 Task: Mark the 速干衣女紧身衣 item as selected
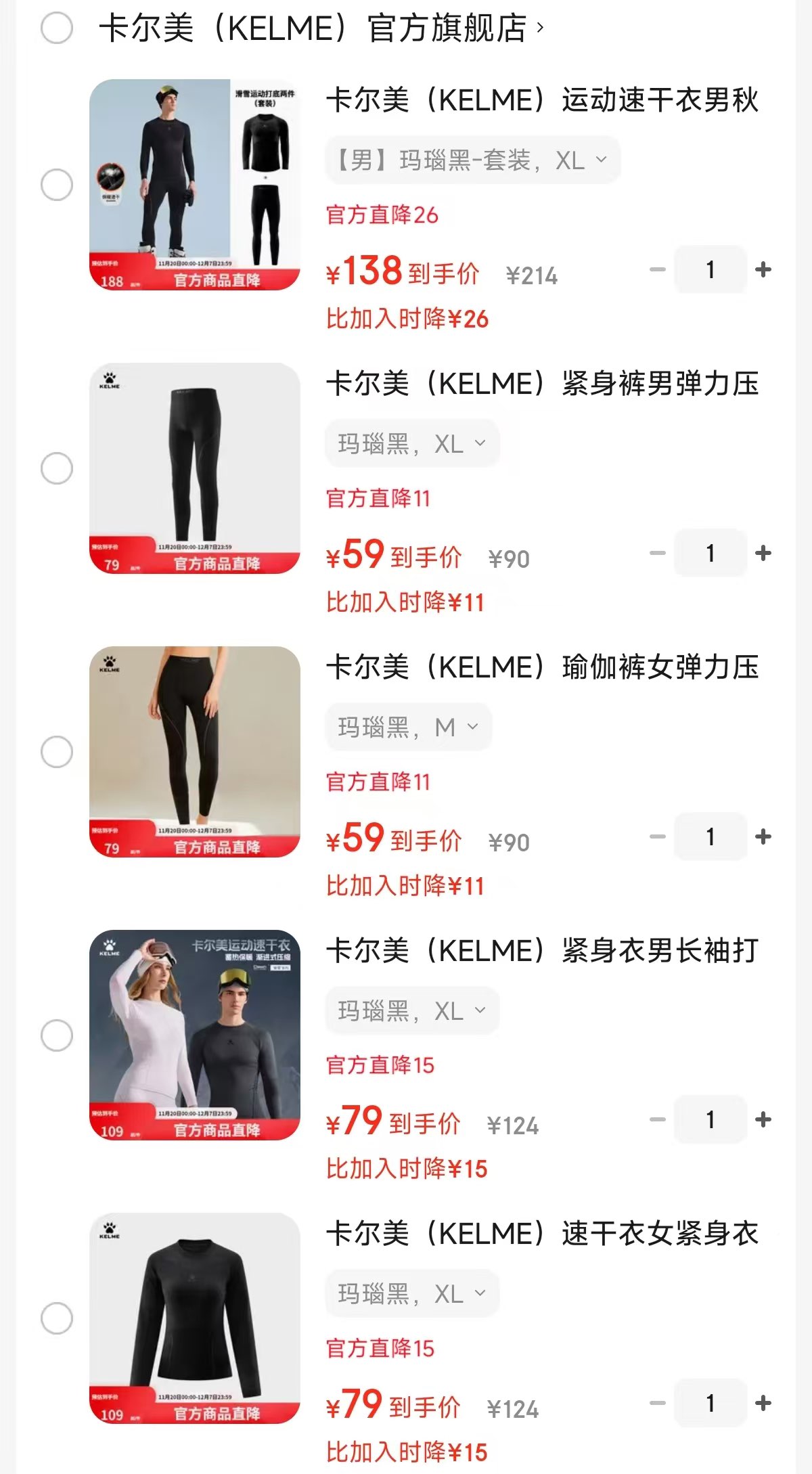point(57,1318)
